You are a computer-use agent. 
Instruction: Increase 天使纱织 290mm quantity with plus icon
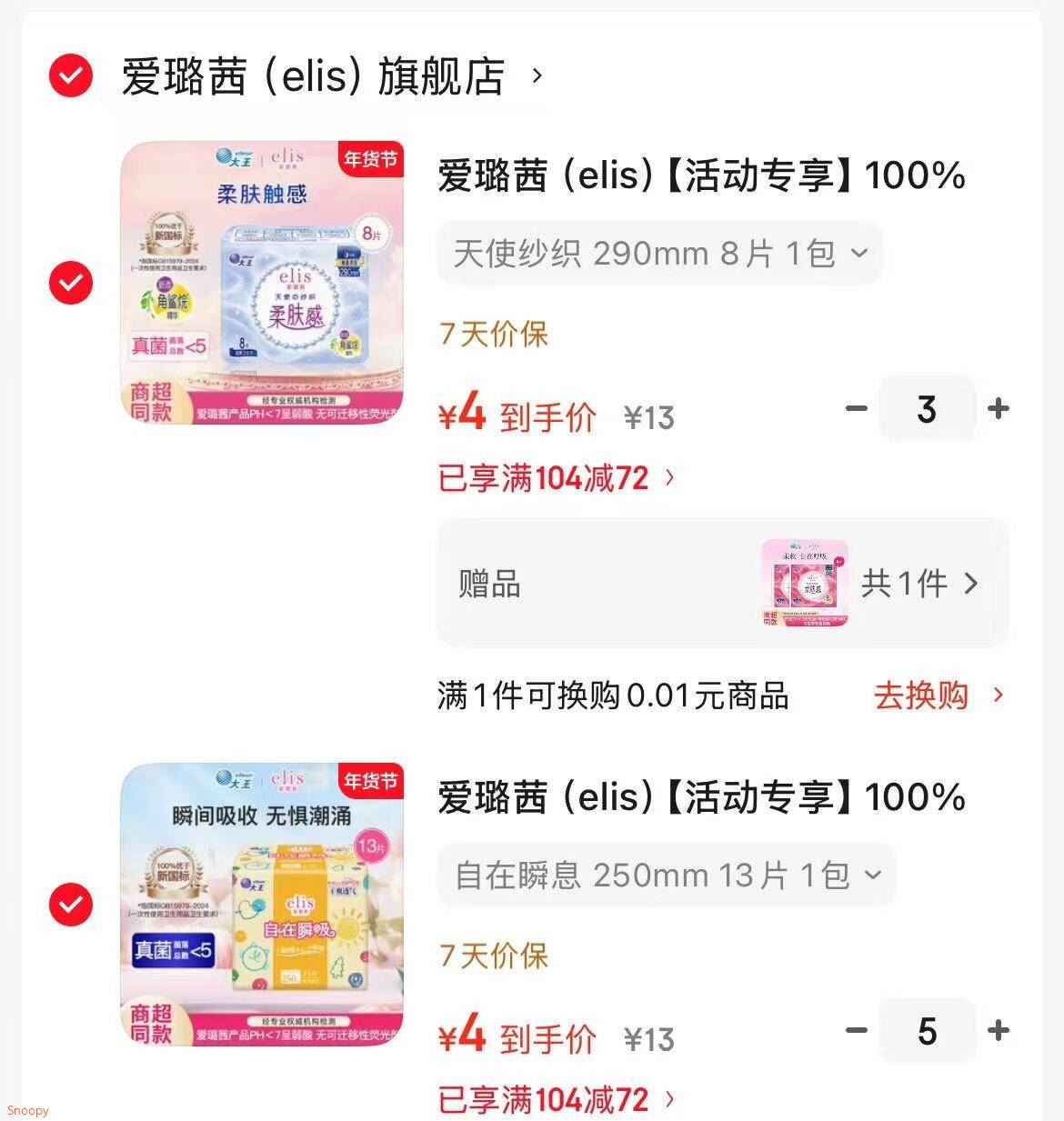coord(998,409)
